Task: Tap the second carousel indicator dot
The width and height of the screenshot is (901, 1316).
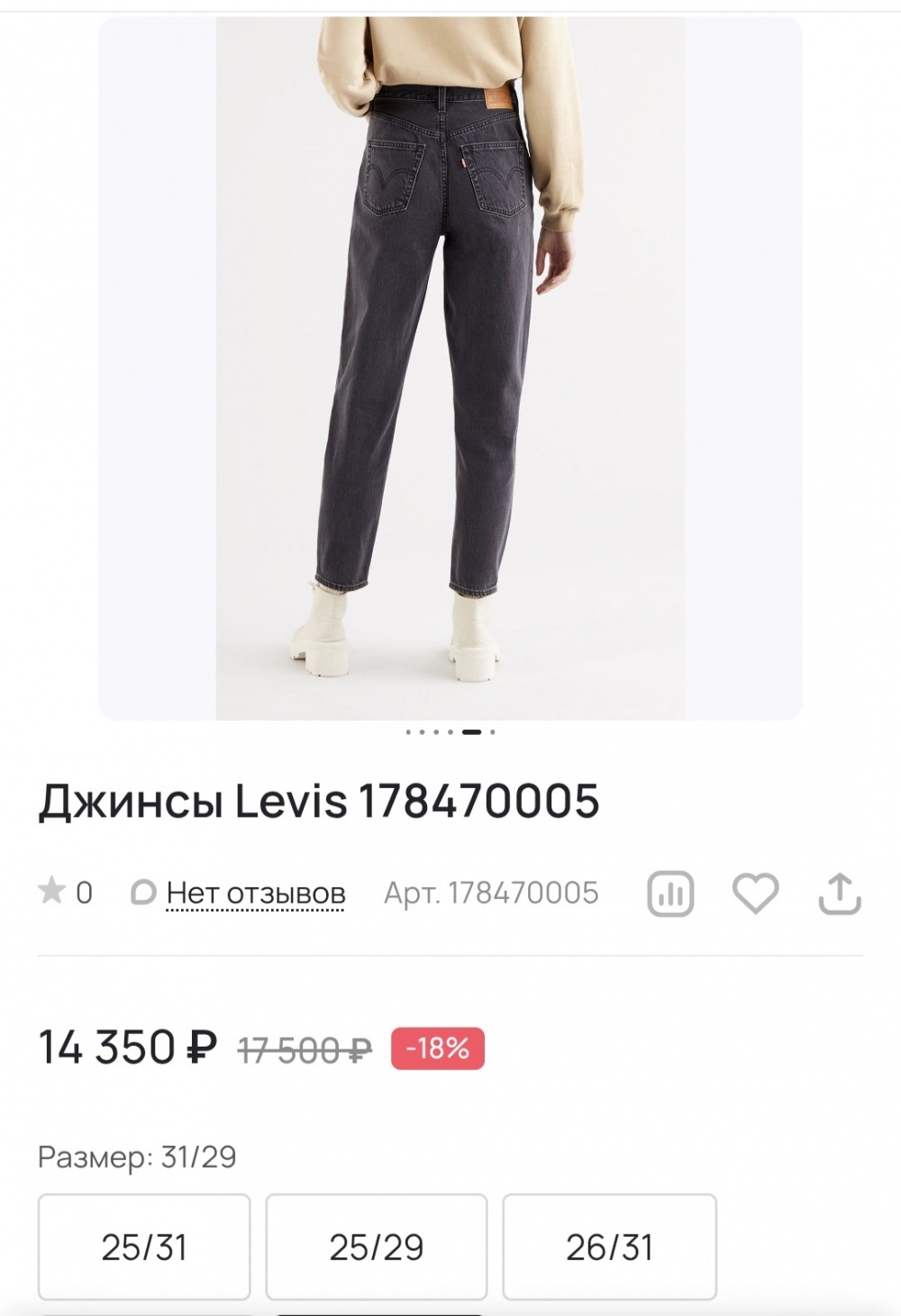Action: pos(423,732)
